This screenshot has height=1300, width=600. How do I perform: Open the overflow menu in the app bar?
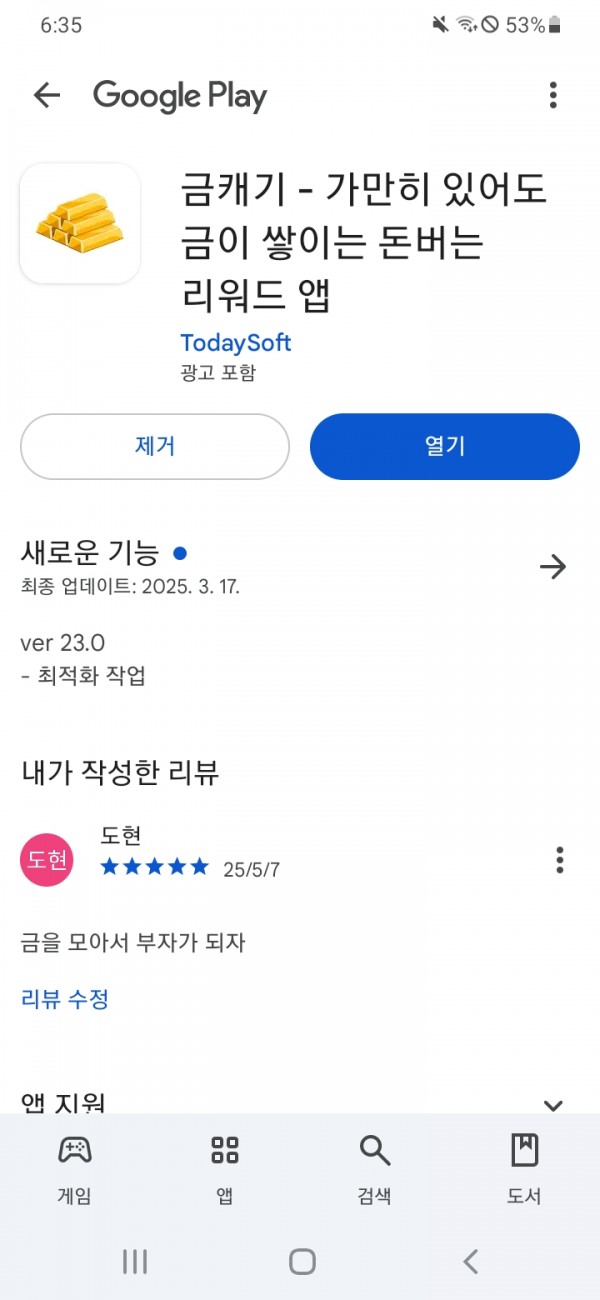(x=553, y=95)
